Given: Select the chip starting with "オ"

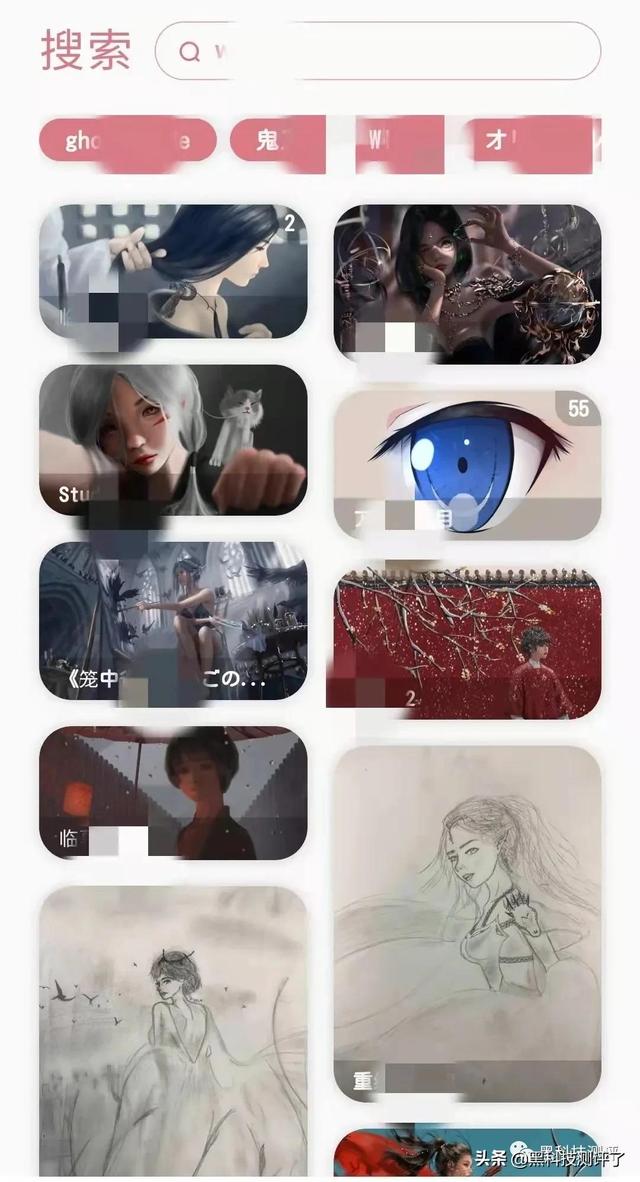Looking at the screenshot, I should point(535,140).
